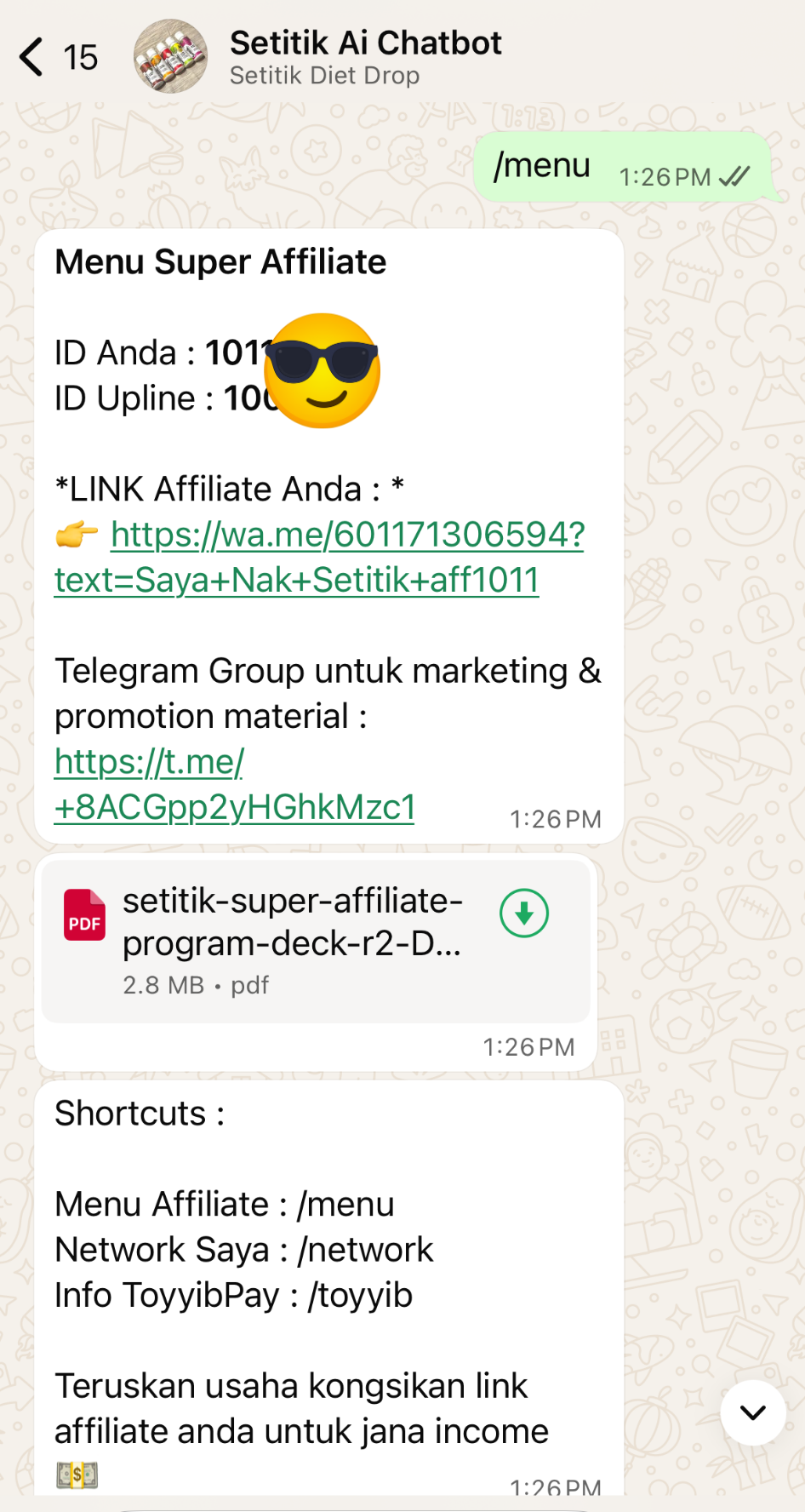Jump to the latest message

752,1412
